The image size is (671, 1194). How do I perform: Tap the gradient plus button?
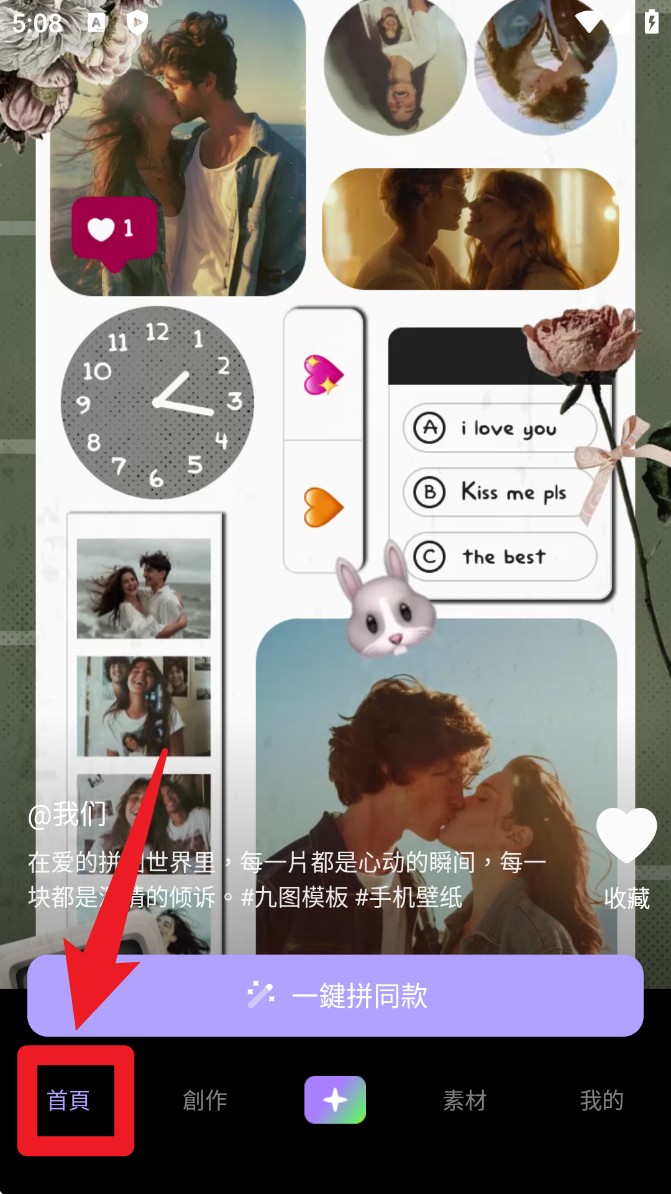tap(335, 1100)
